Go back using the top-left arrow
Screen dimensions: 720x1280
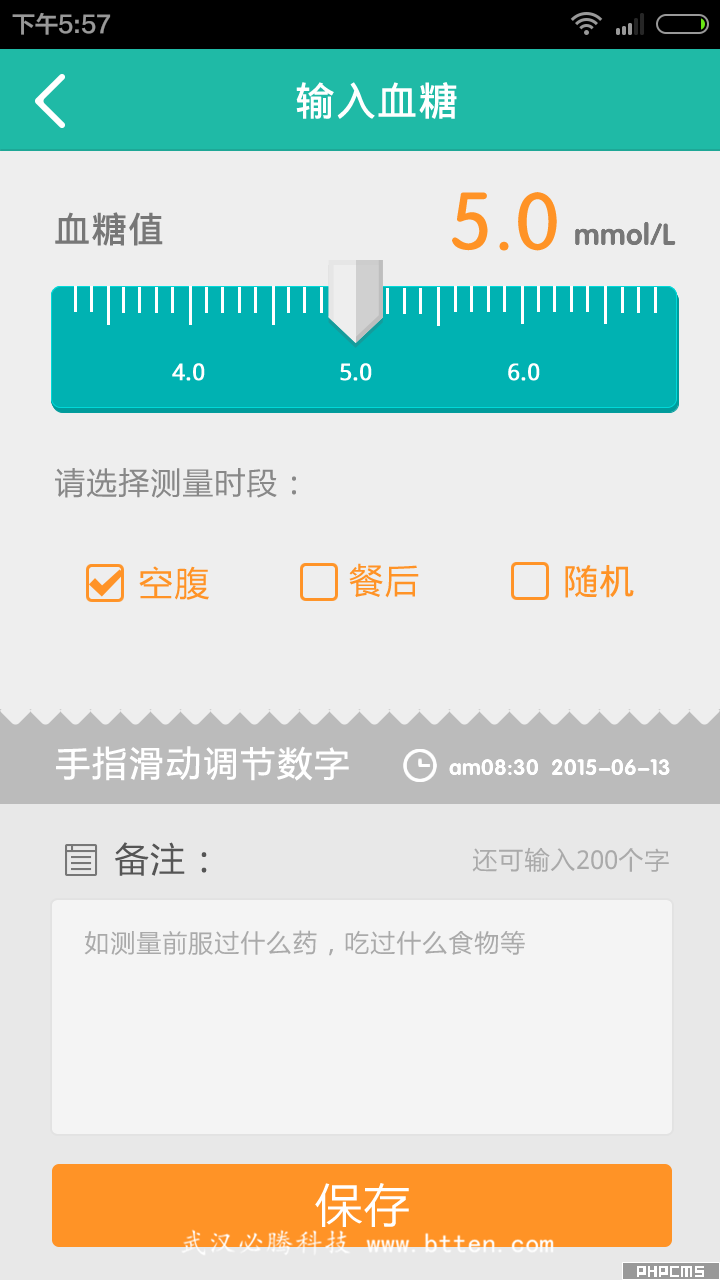coord(50,101)
